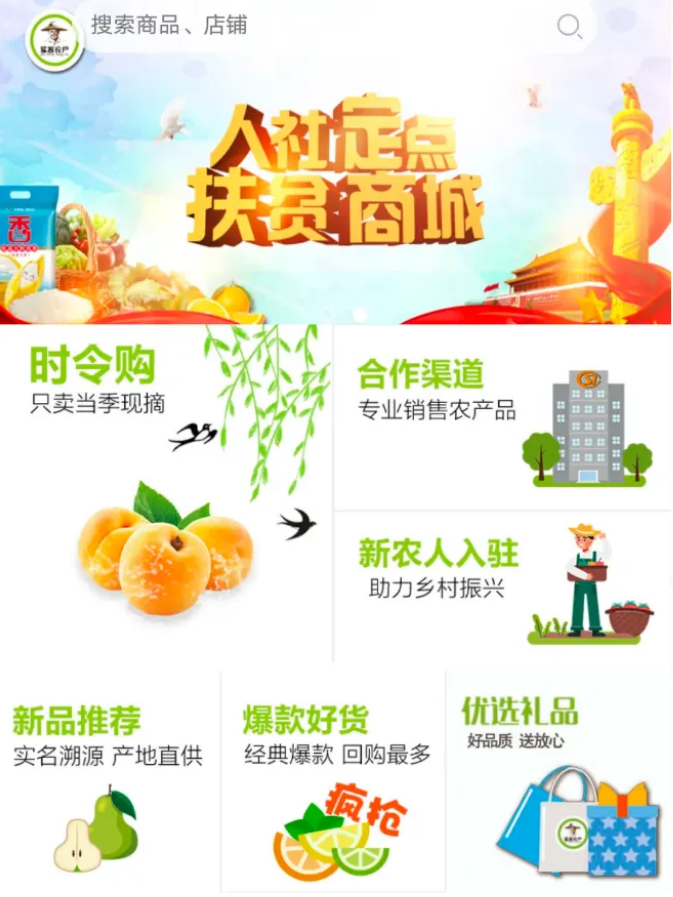
Task: Open the search field for products and shops
Action: tap(300, 26)
